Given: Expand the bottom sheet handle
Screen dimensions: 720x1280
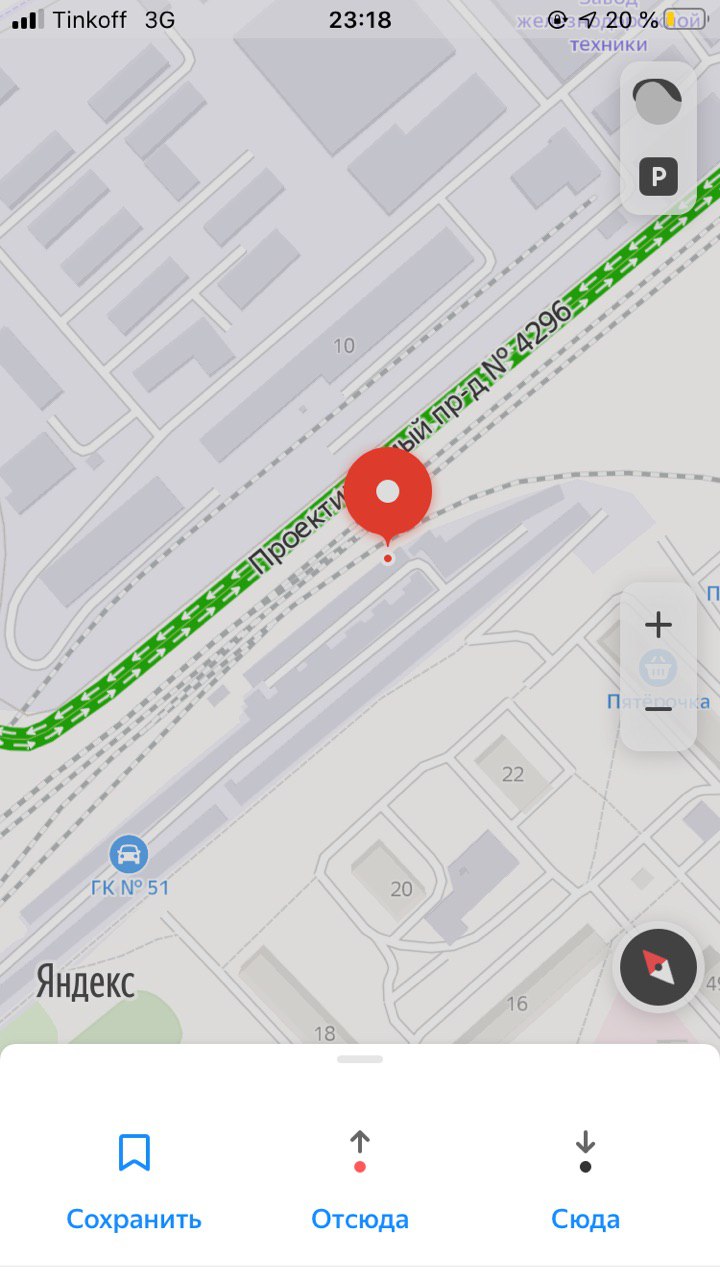Looking at the screenshot, I should (x=360, y=1059).
